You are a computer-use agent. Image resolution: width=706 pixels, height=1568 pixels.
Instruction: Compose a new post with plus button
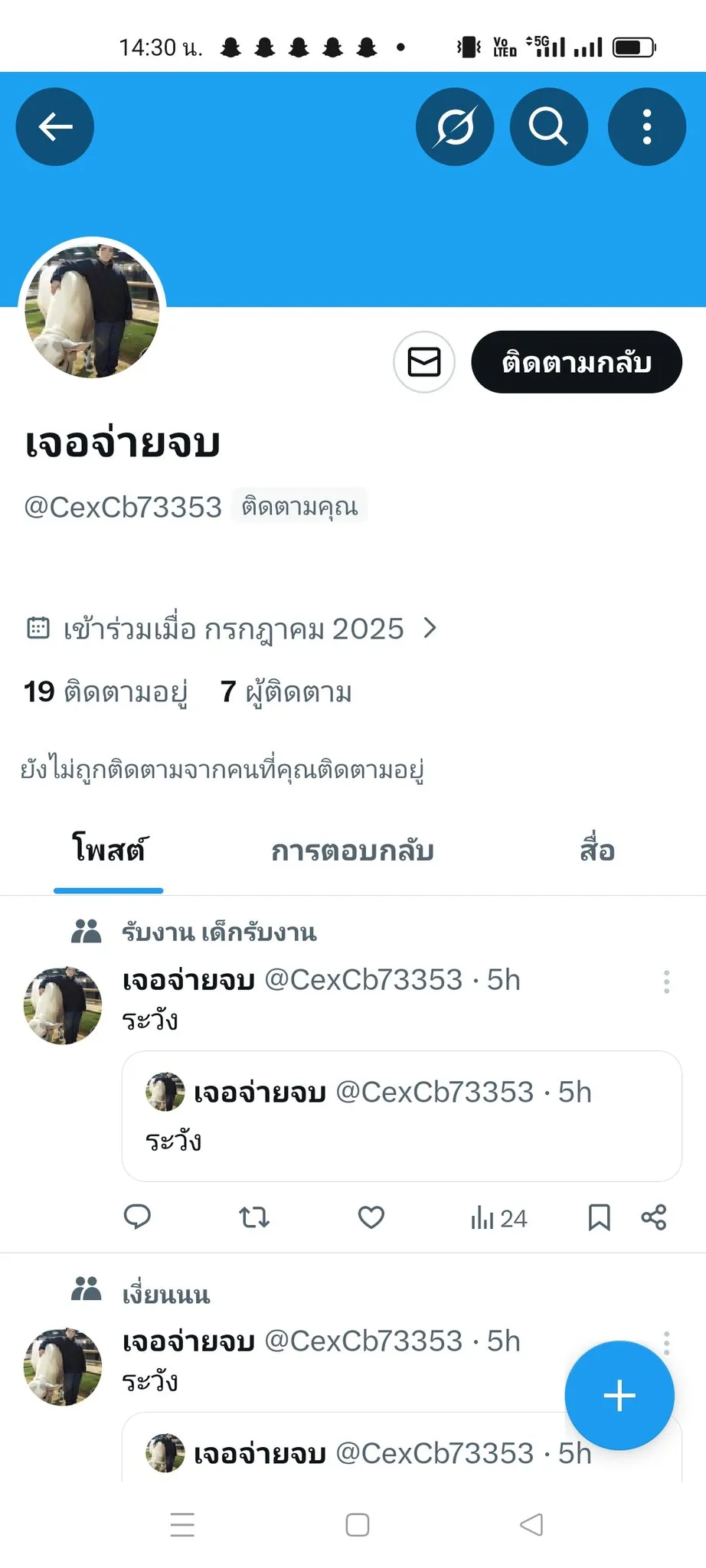click(619, 1396)
